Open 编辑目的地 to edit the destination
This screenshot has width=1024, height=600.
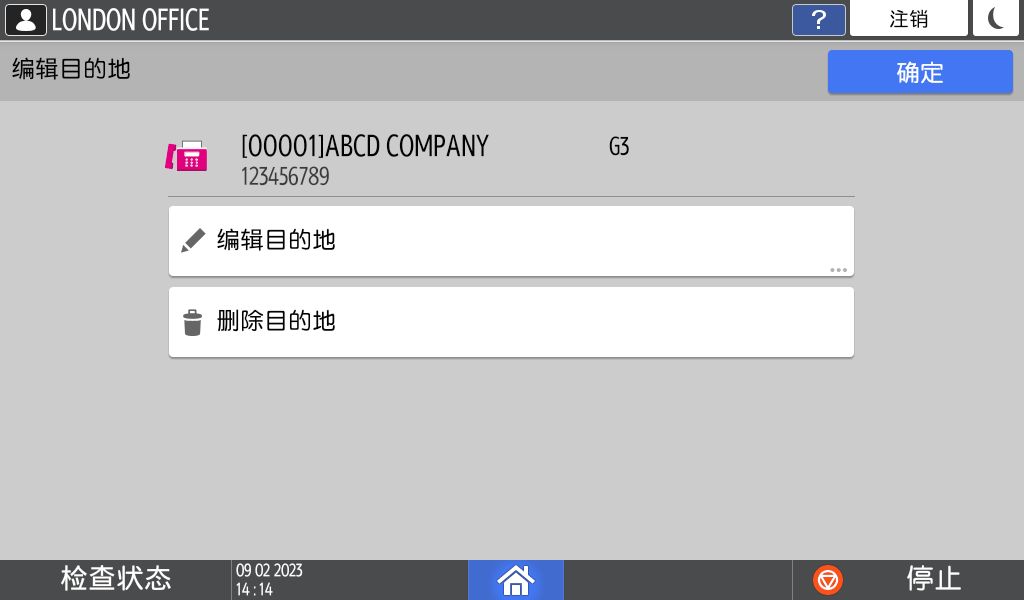point(511,241)
